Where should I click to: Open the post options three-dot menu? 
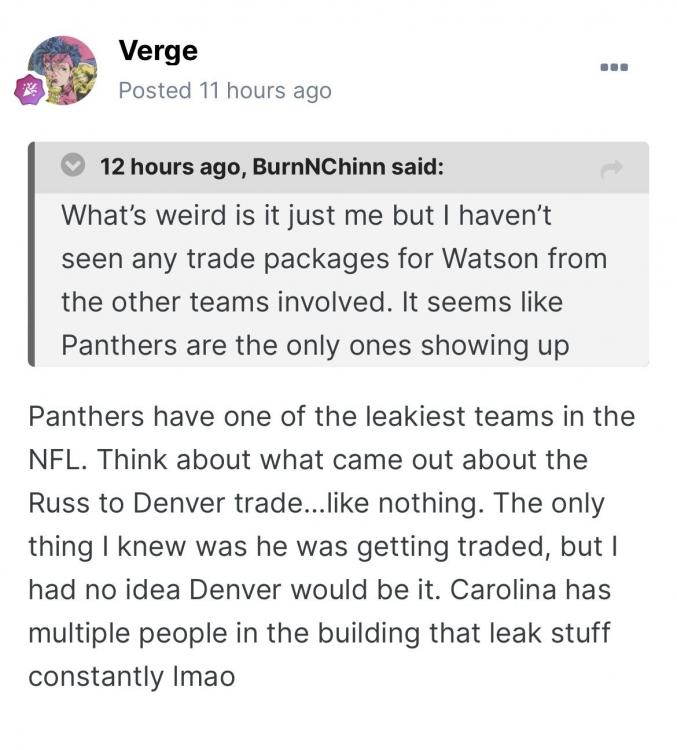coord(614,68)
